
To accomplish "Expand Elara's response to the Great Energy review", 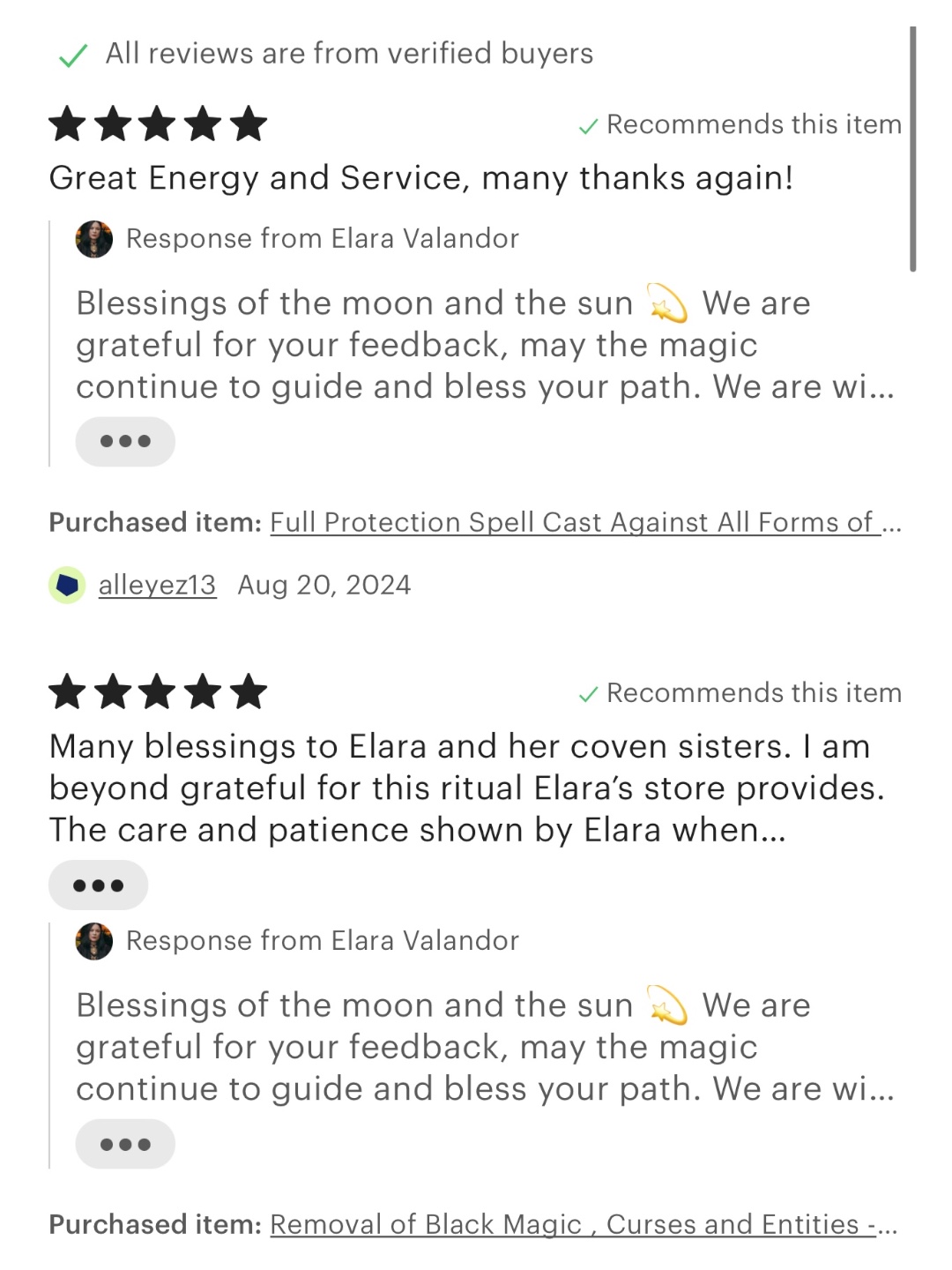I will [x=124, y=441].
